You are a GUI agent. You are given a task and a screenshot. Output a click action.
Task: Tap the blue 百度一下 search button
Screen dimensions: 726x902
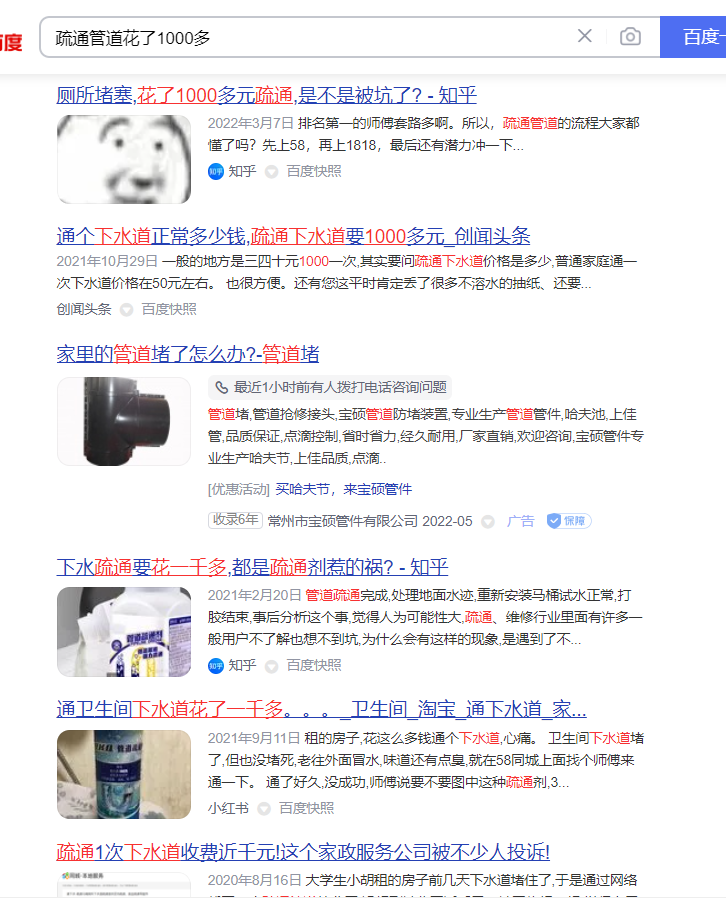[700, 37]
